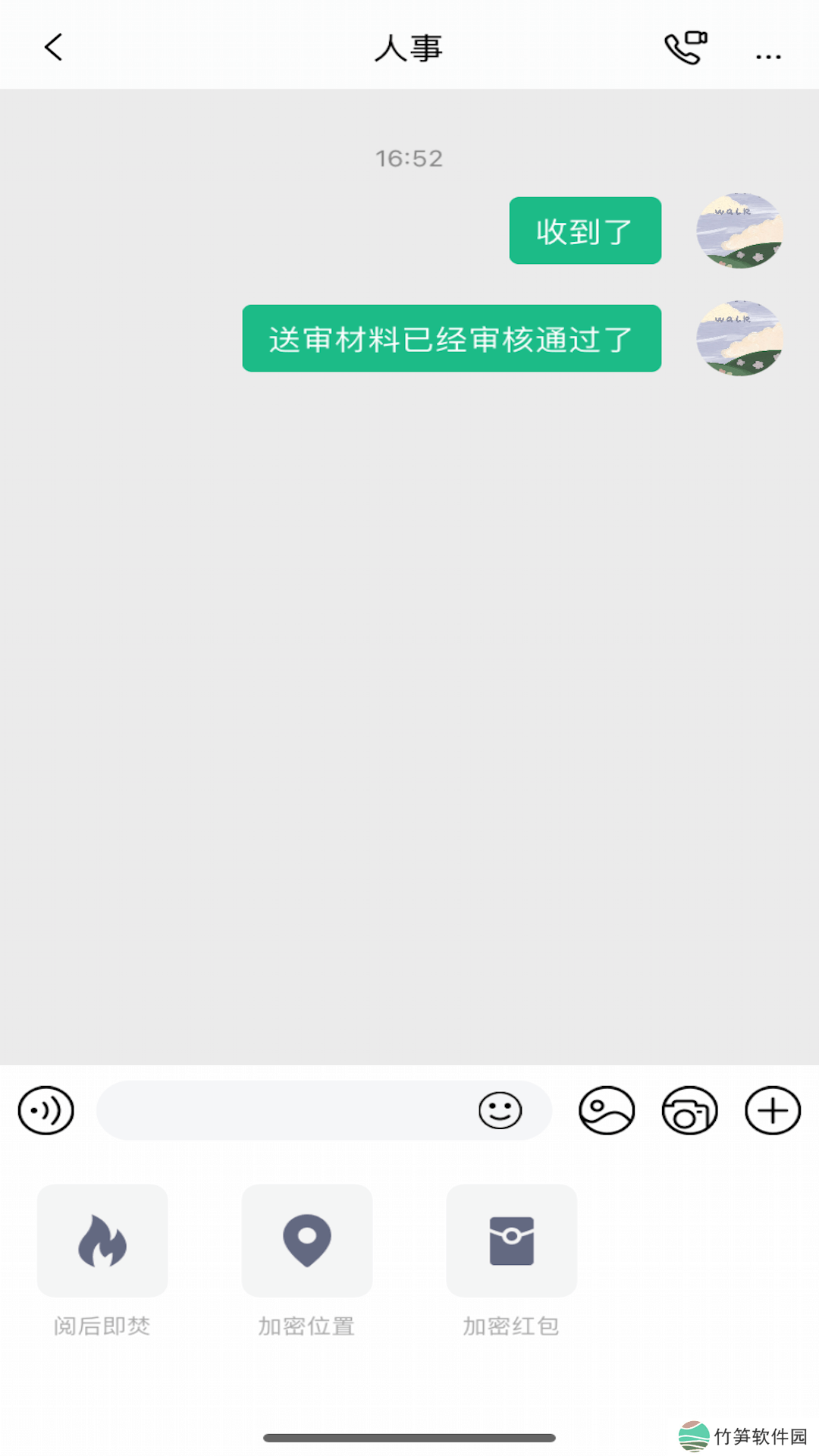
Task: Switch to voice message input
Action: [x=46, y=1111]
